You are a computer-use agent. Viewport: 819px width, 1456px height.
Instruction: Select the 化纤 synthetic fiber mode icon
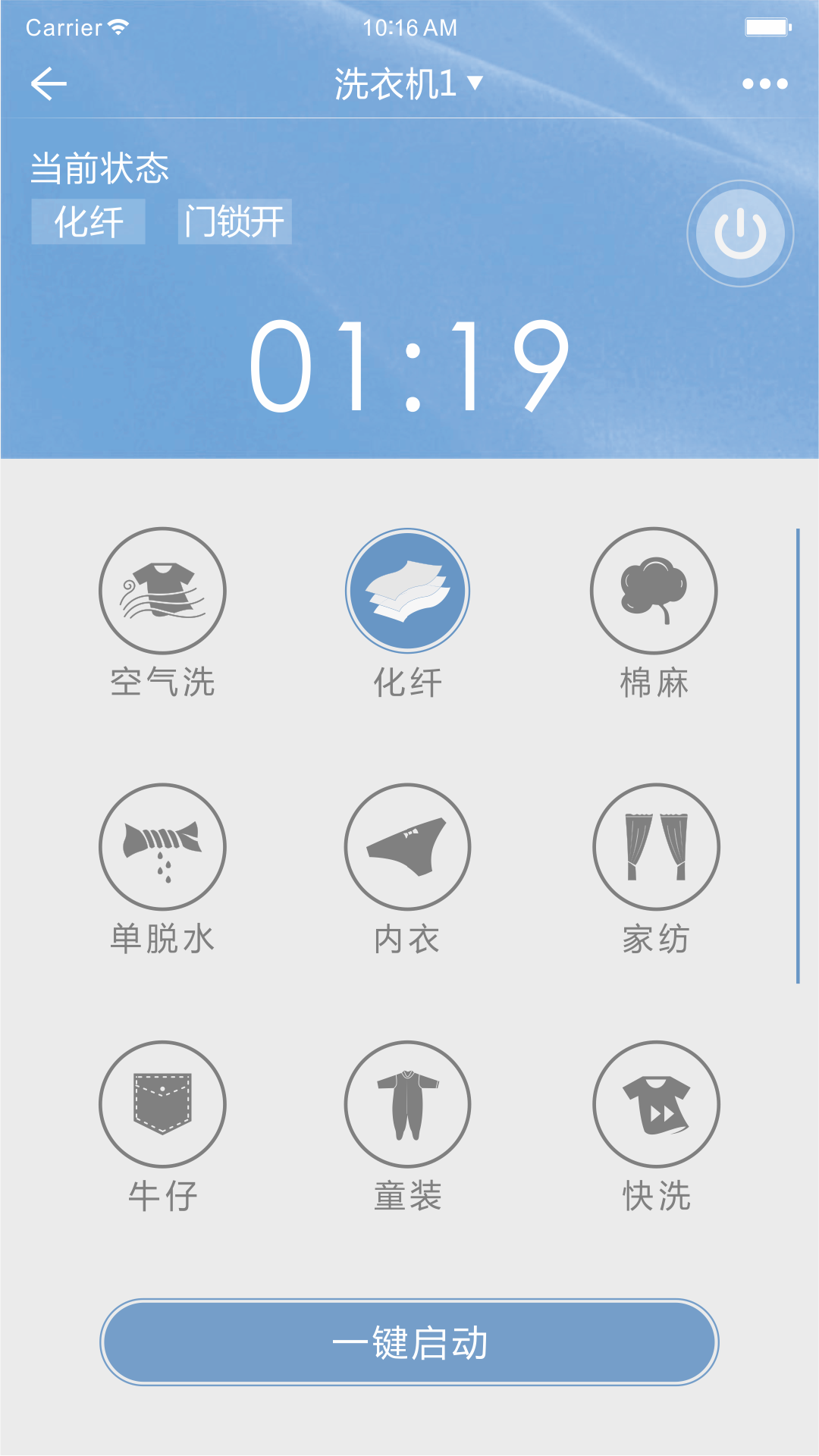[x=407, y=591]
